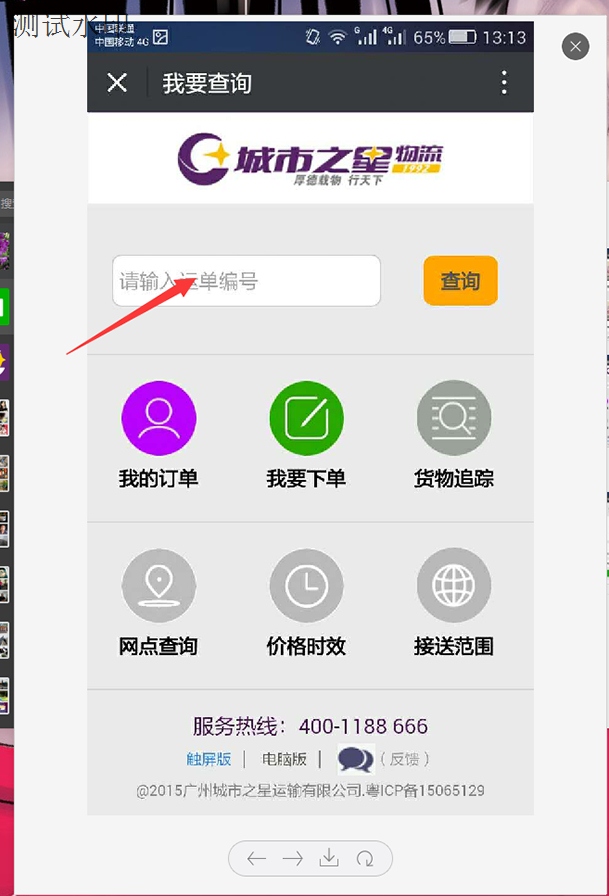The image size is (609, 896).
Task: Go to the next image
Action: tap(292, 858)
